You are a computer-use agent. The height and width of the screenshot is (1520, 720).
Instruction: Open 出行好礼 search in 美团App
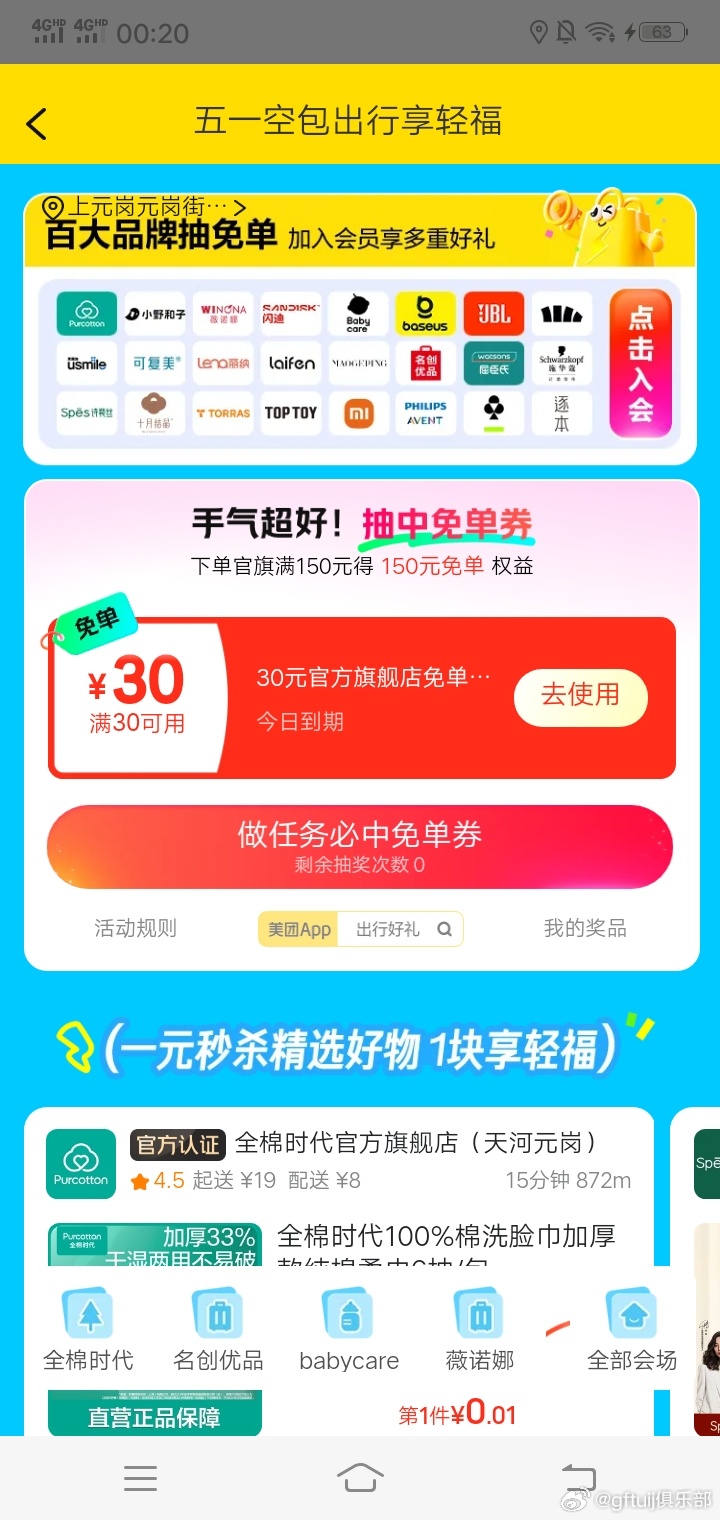(x=400, y=929)
